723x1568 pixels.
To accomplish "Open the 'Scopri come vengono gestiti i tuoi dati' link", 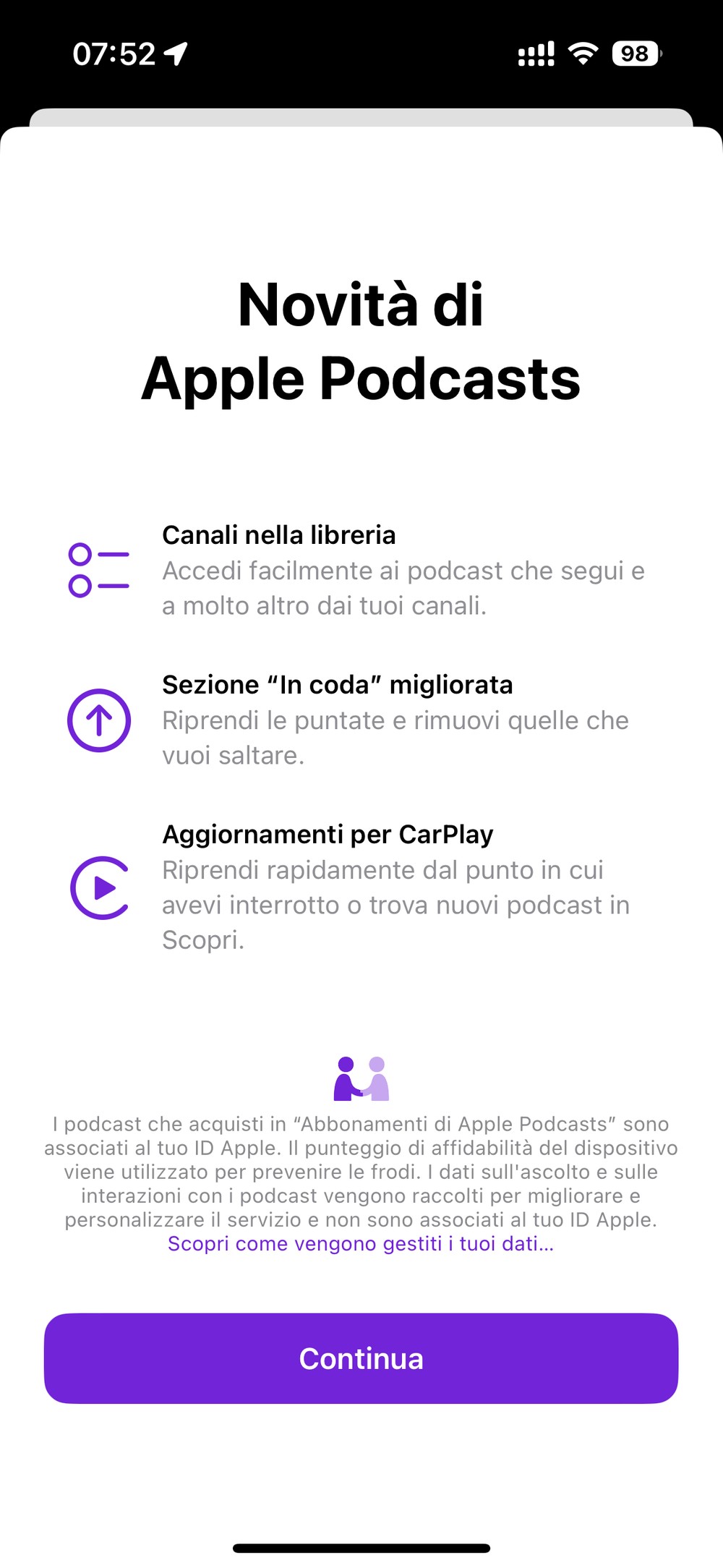I will pos(361,1243).
